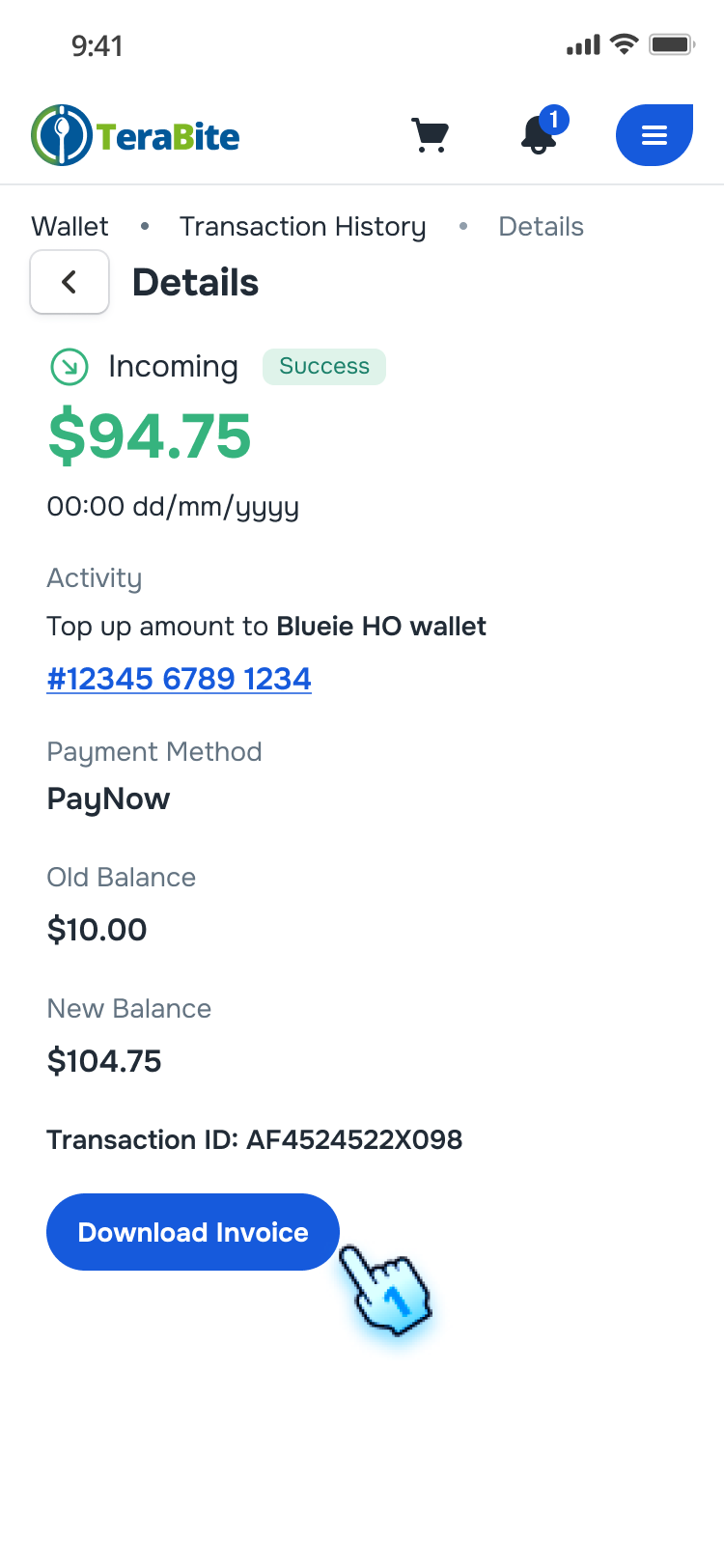
Task: Tap the bullet separator after Wallet breadcrumb
Action: click(x=144, y=227)
